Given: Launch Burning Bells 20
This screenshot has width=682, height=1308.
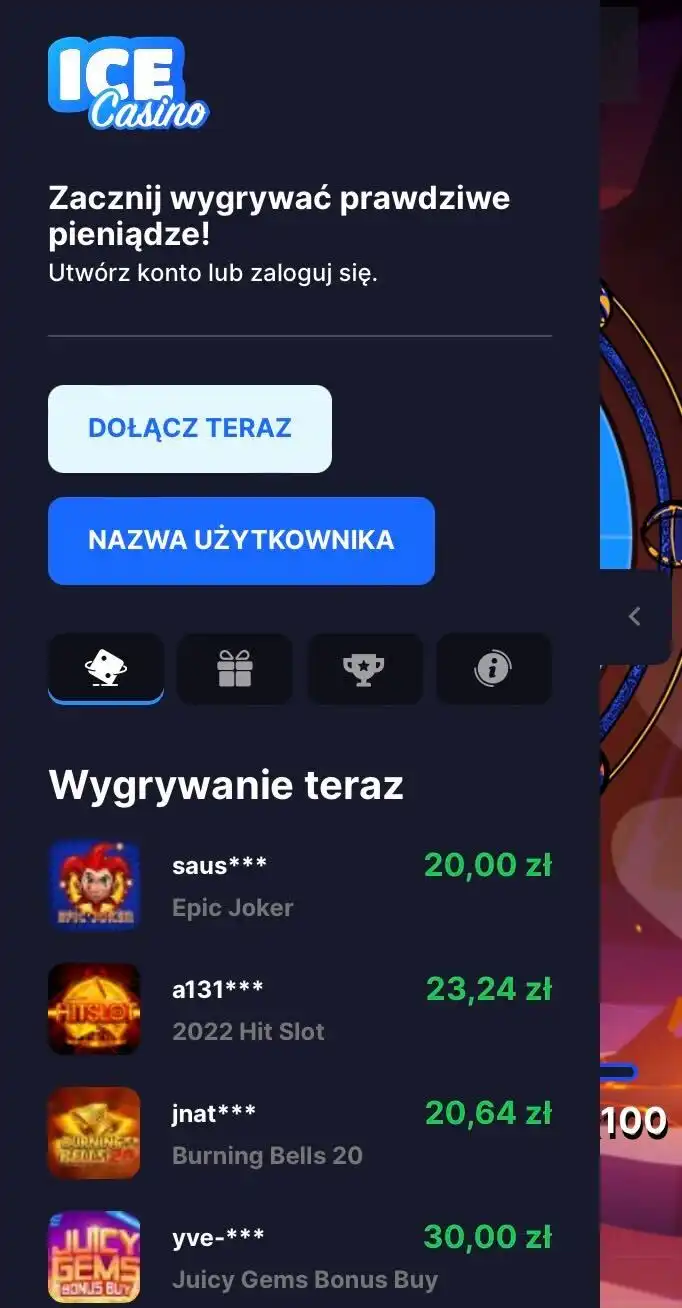Looking at the screenshot, I should coord(95,1133).
